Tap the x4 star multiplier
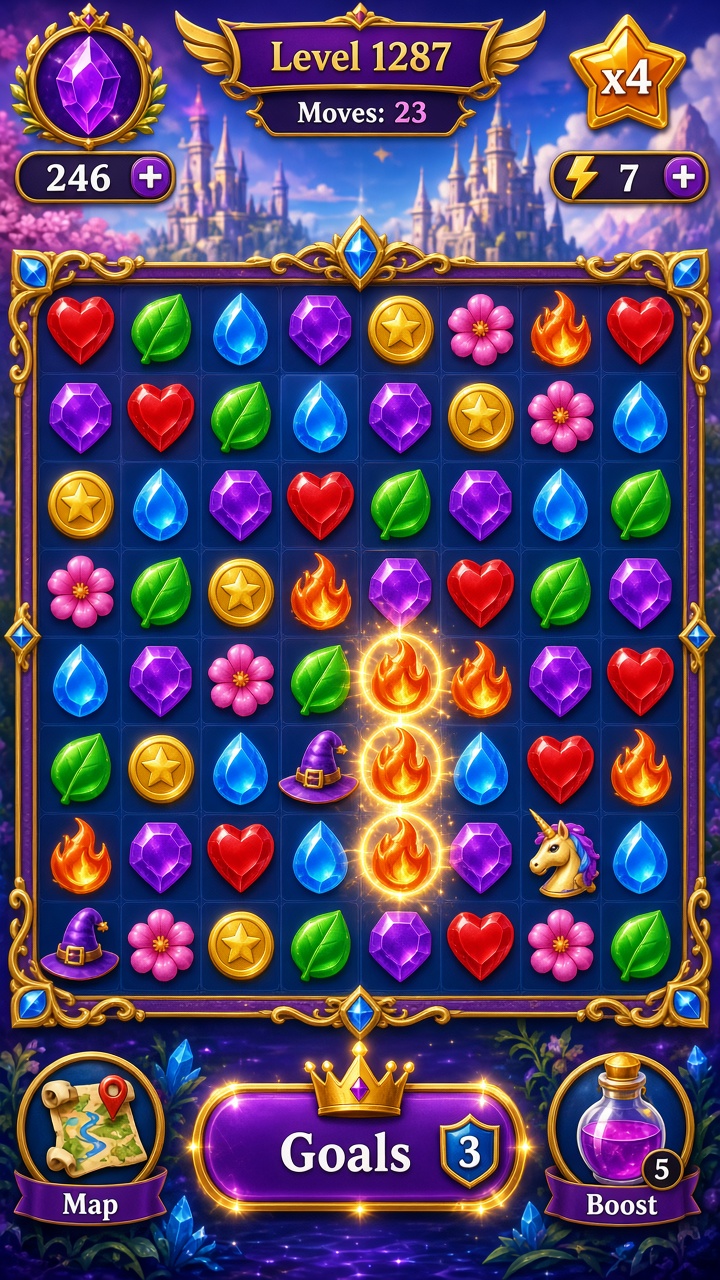The height and width of the screenshot is (1280, 720). (628, 72)
